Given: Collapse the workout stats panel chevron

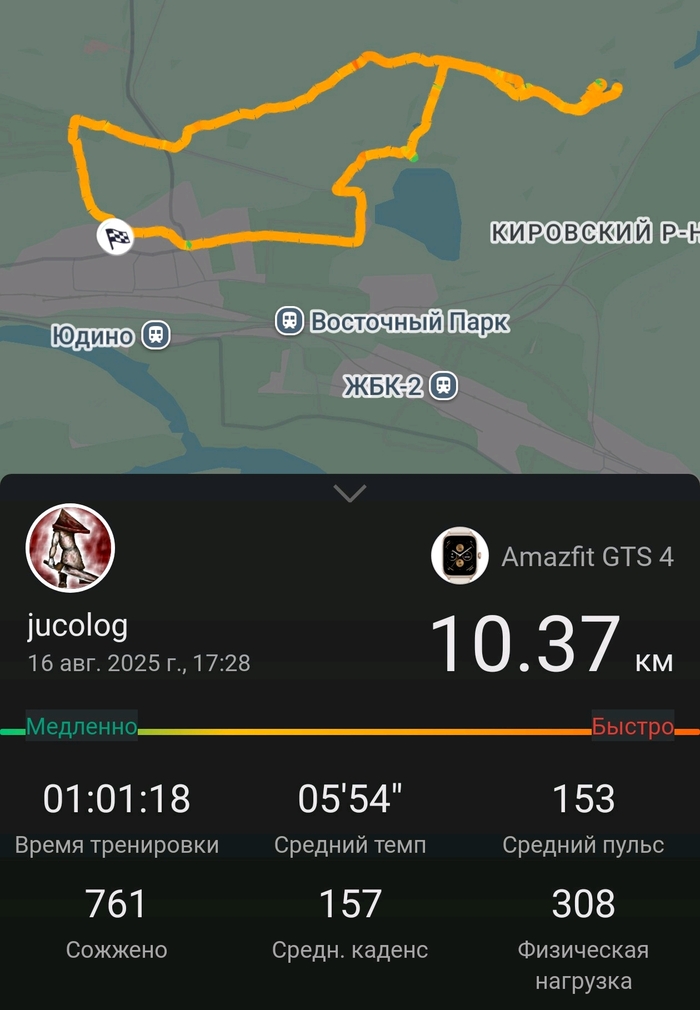Looking at the screenshot, I should point(350,493).
